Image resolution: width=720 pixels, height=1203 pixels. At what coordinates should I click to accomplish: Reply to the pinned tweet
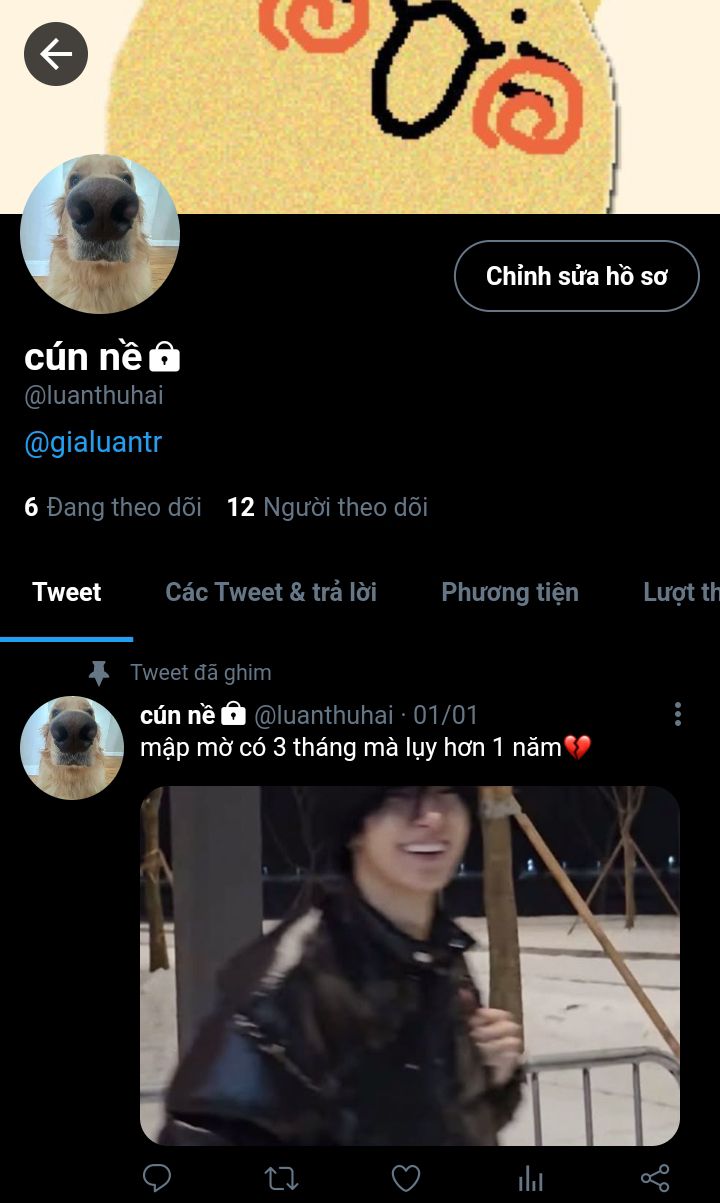tap(157, 1178)
